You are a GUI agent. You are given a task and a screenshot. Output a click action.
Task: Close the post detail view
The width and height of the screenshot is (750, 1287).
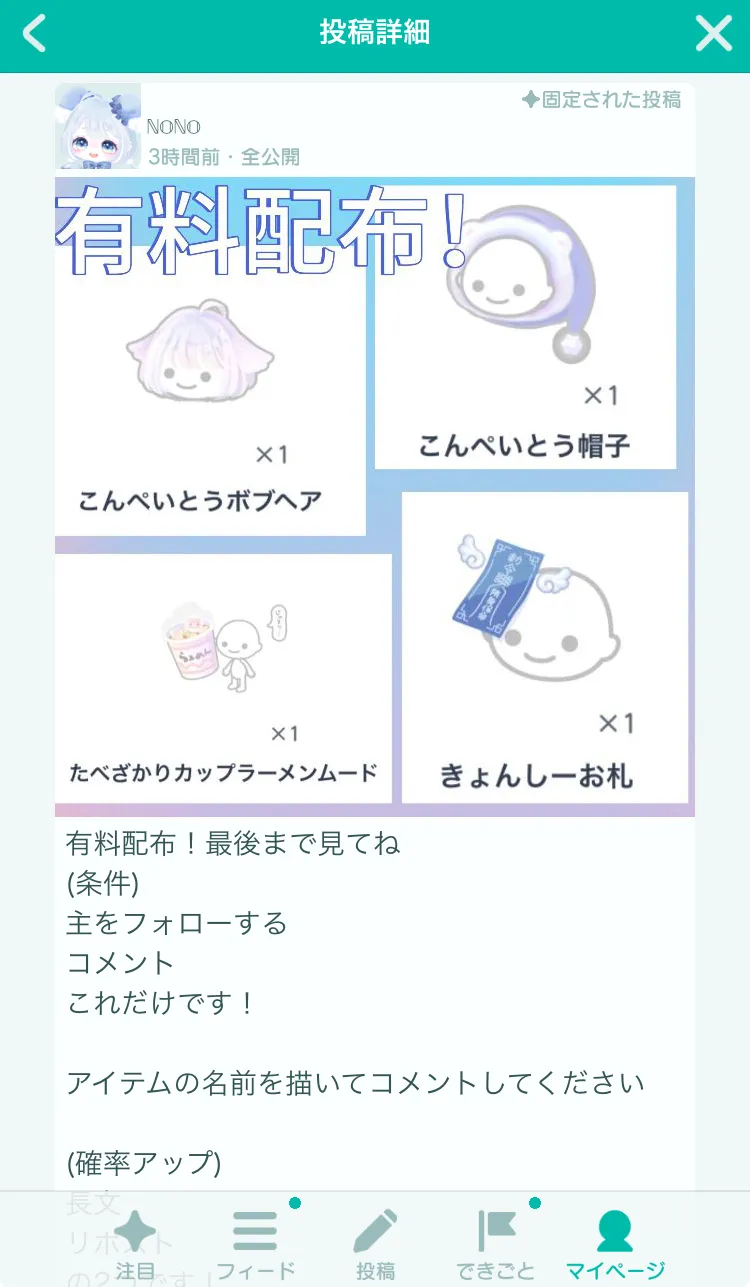(x=714, y=33)
